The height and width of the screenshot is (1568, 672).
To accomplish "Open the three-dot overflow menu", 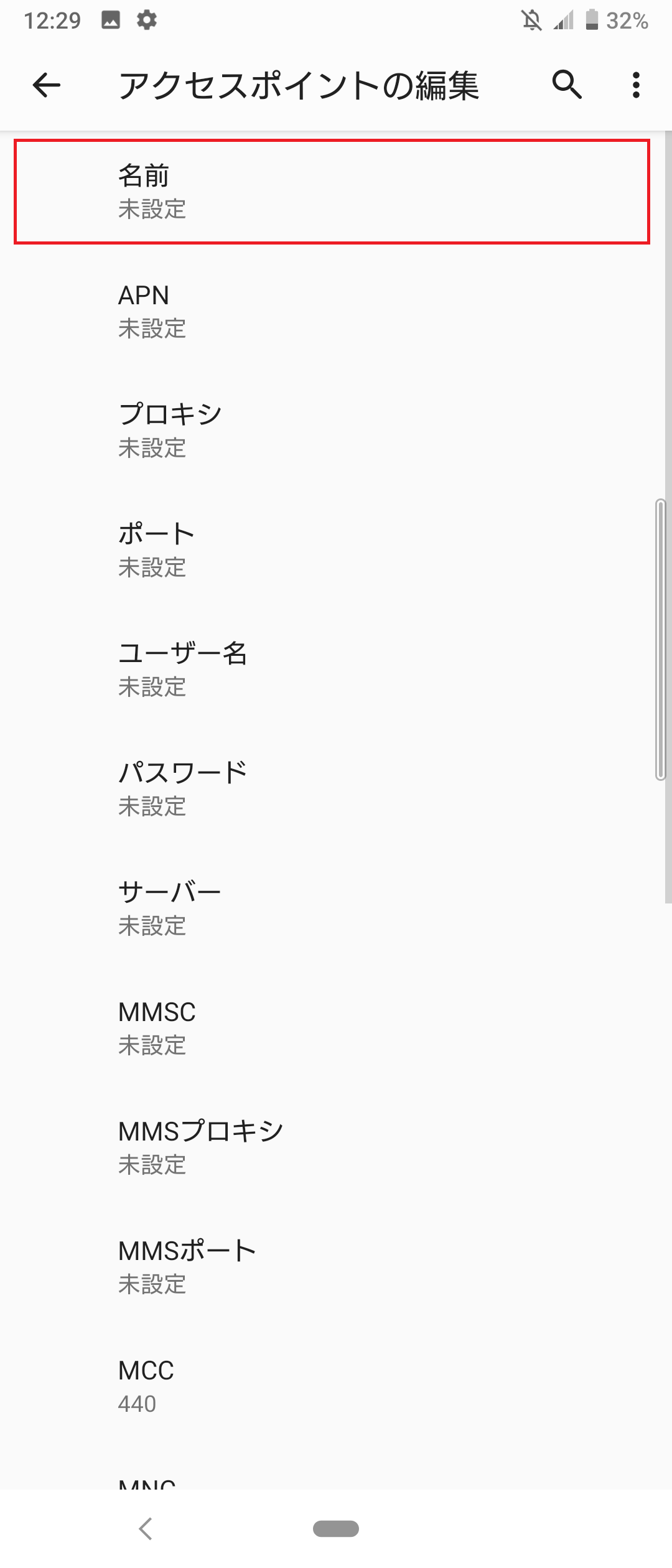I will tap(635, 86).
